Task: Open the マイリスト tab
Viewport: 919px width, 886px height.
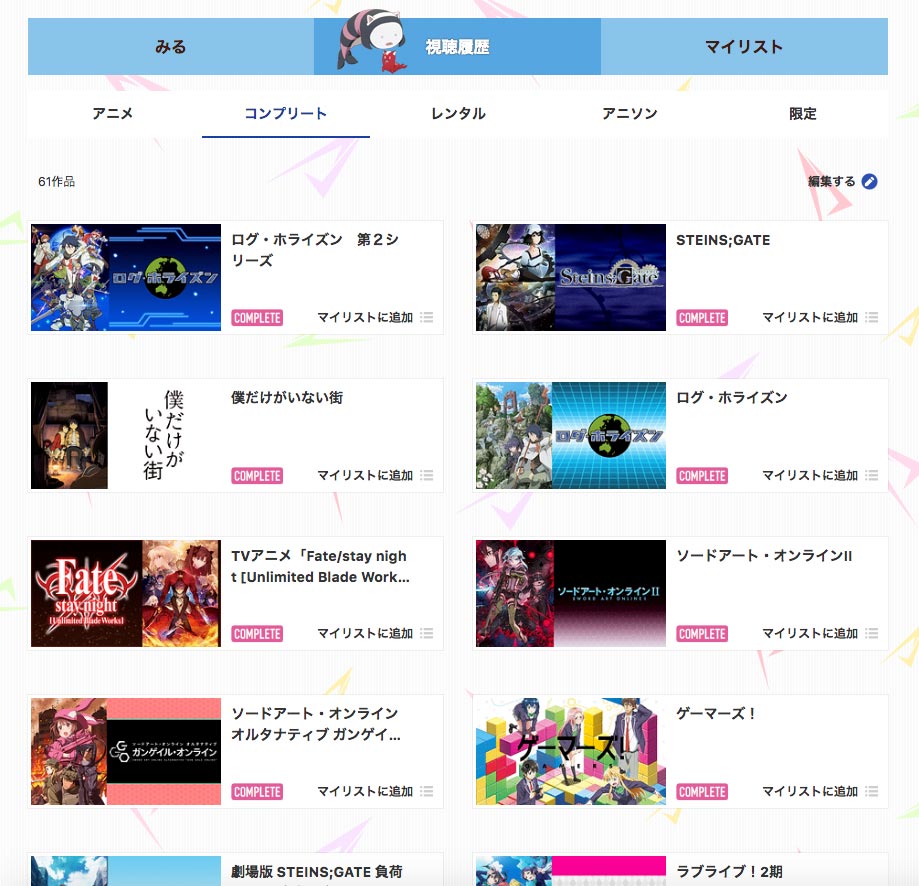Action: tap(743, 47)
